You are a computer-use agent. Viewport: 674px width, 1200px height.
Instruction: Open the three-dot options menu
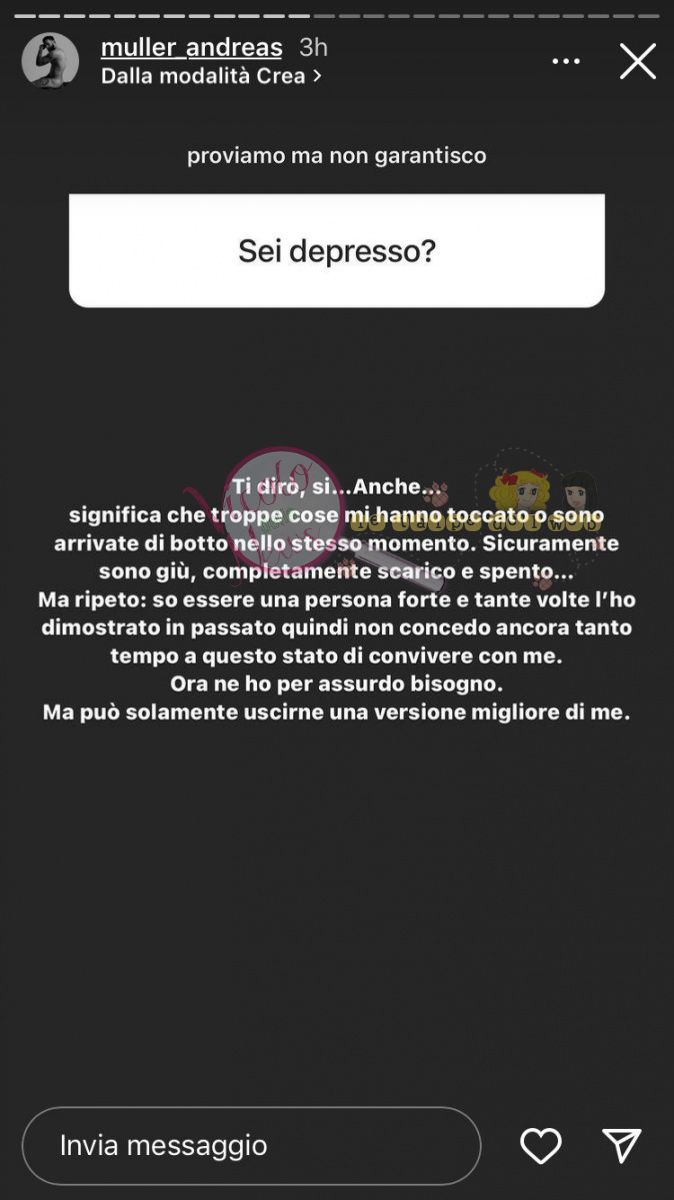point(566,62)
